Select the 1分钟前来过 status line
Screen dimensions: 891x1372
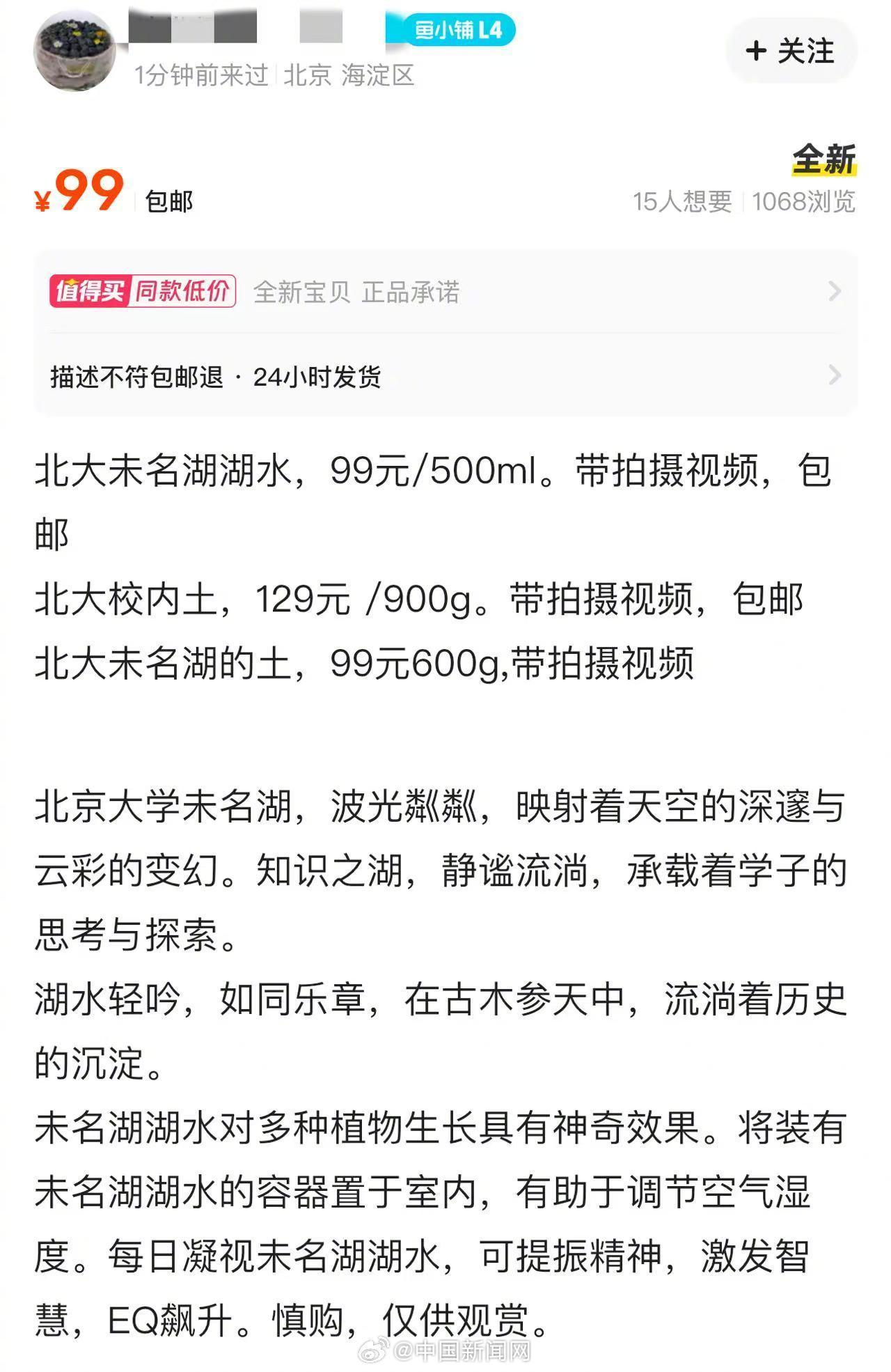(200, 78)
